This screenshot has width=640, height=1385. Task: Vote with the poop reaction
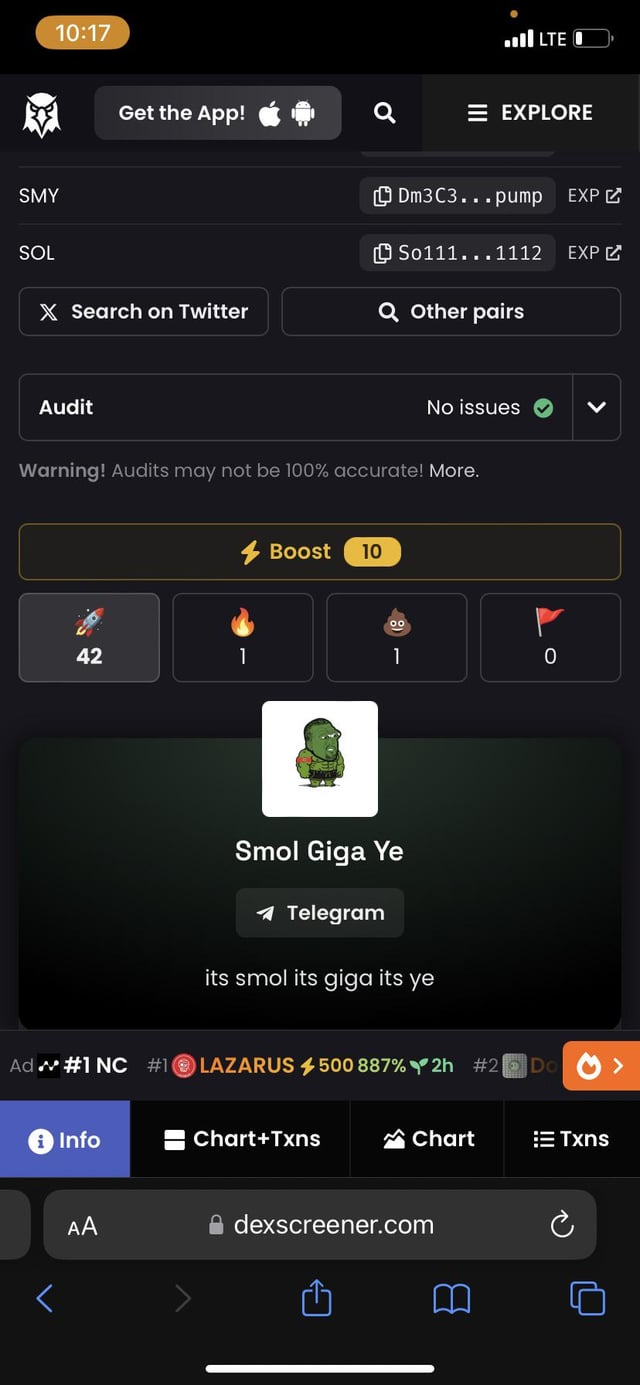click(397, 638)
